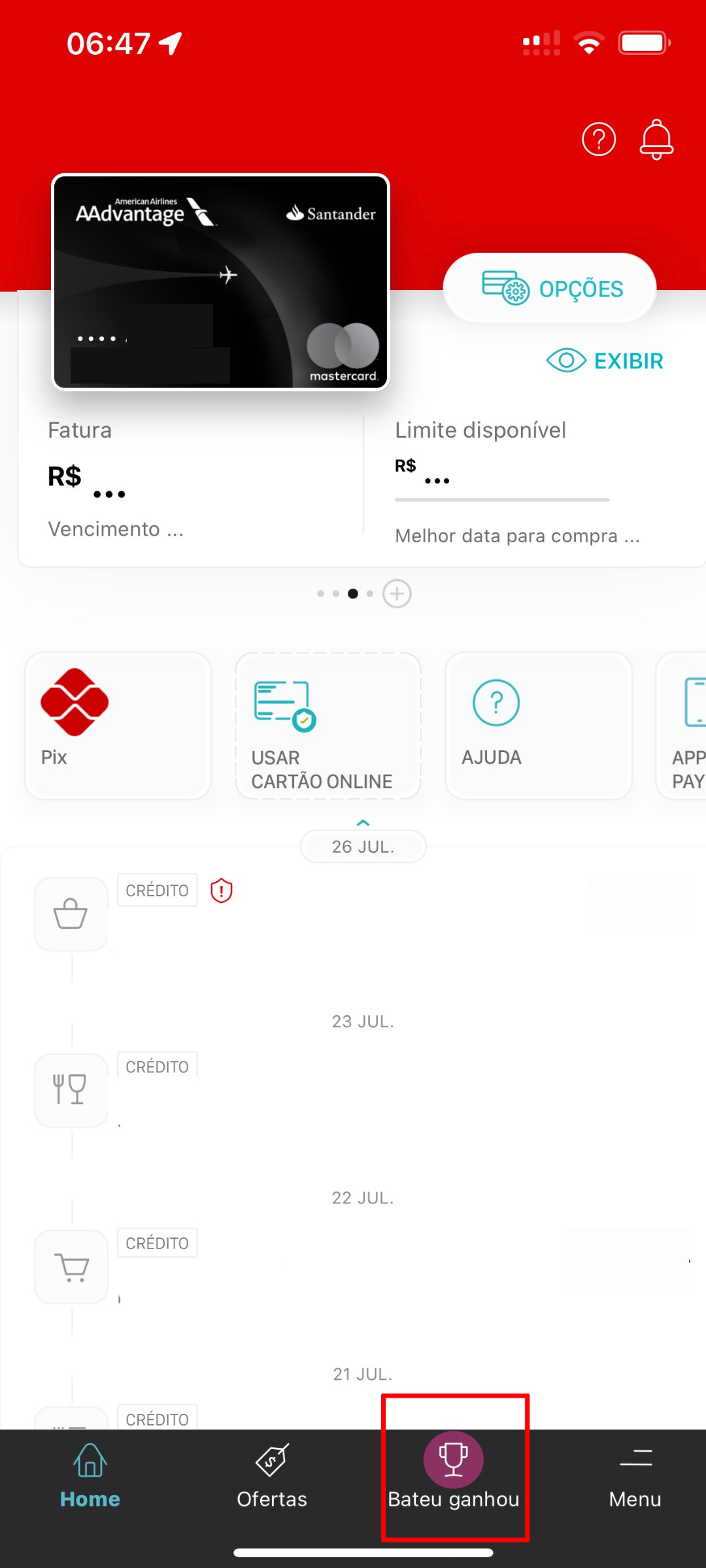This screenshot has height=1568, width=706.
Task: Open the notifications bell
Action: pos(656,139)
